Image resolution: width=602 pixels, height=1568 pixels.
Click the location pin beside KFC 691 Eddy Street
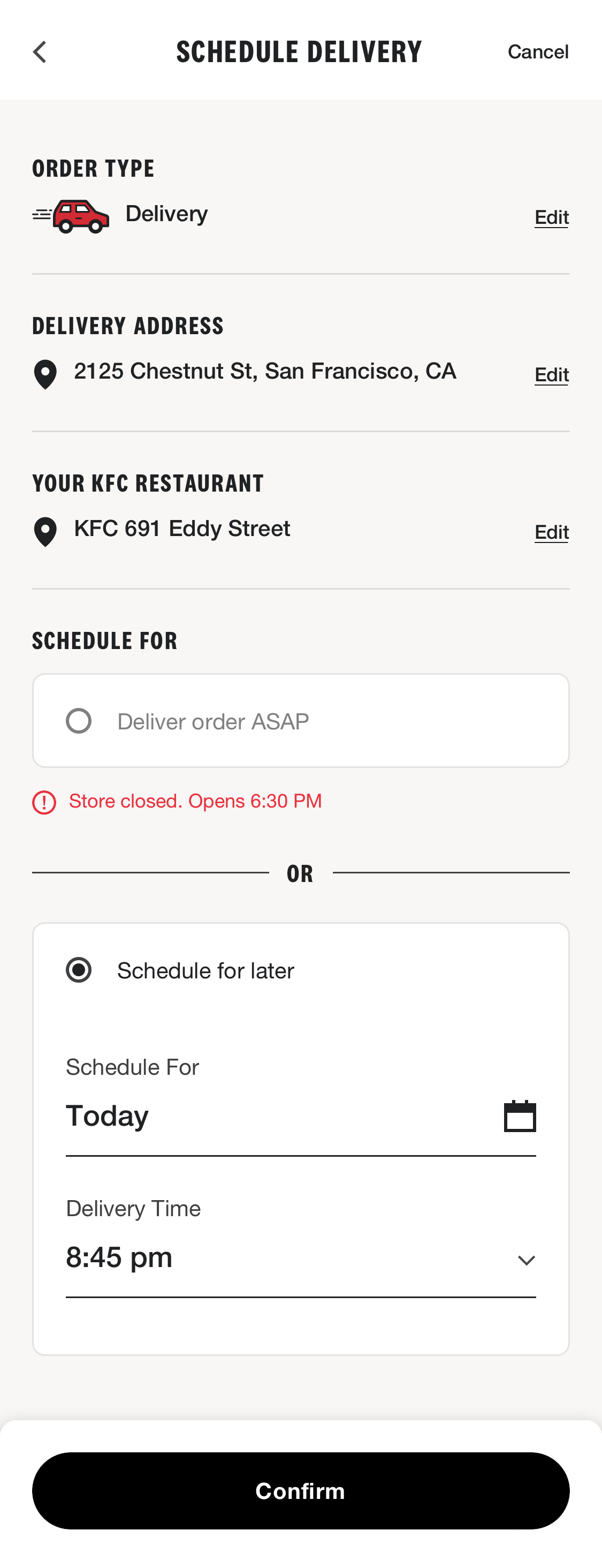pyautogui.click(x=45, y=532)
